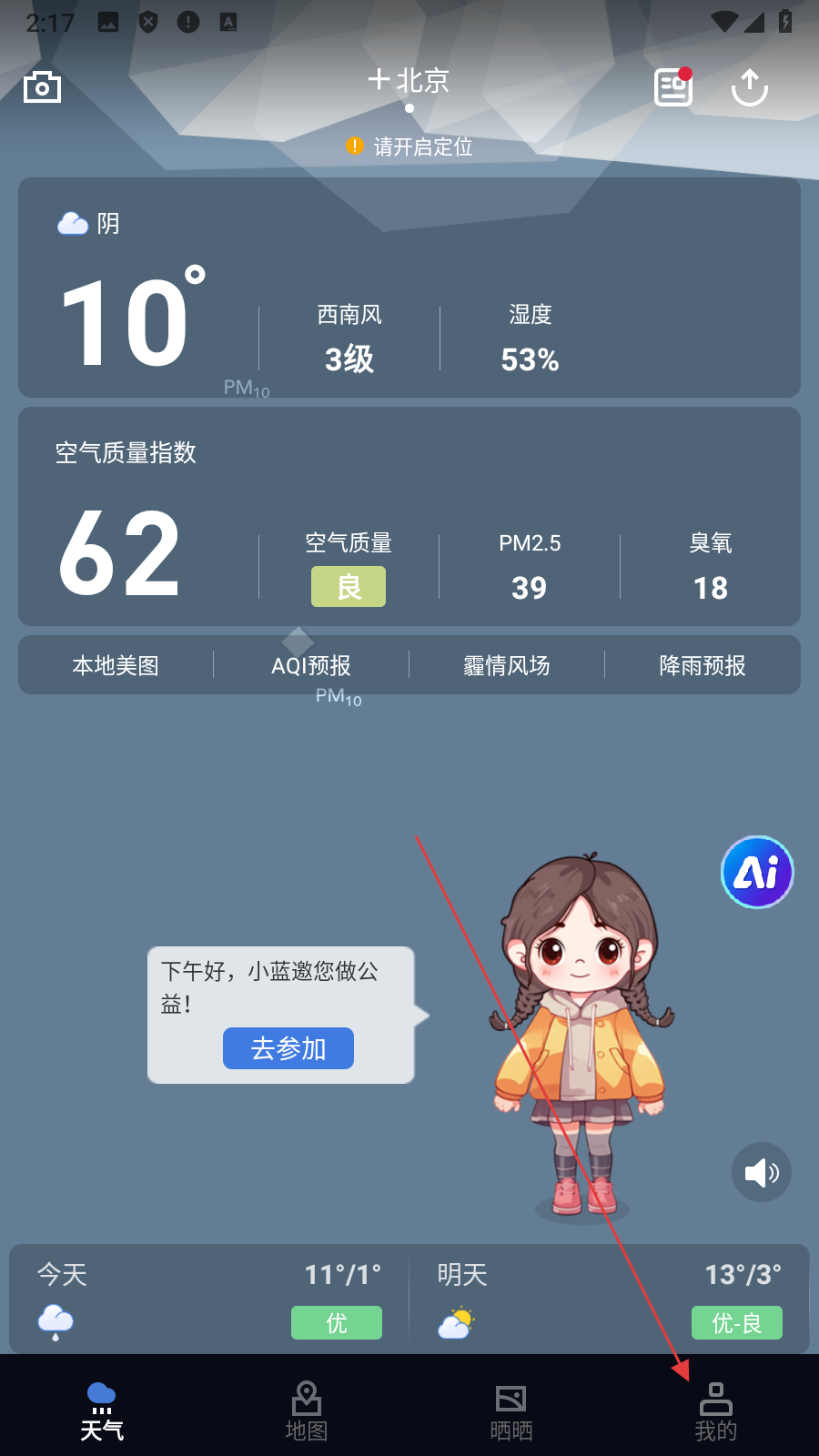Open 本地美图
819x1456 pixels.
tap(116, 665)
